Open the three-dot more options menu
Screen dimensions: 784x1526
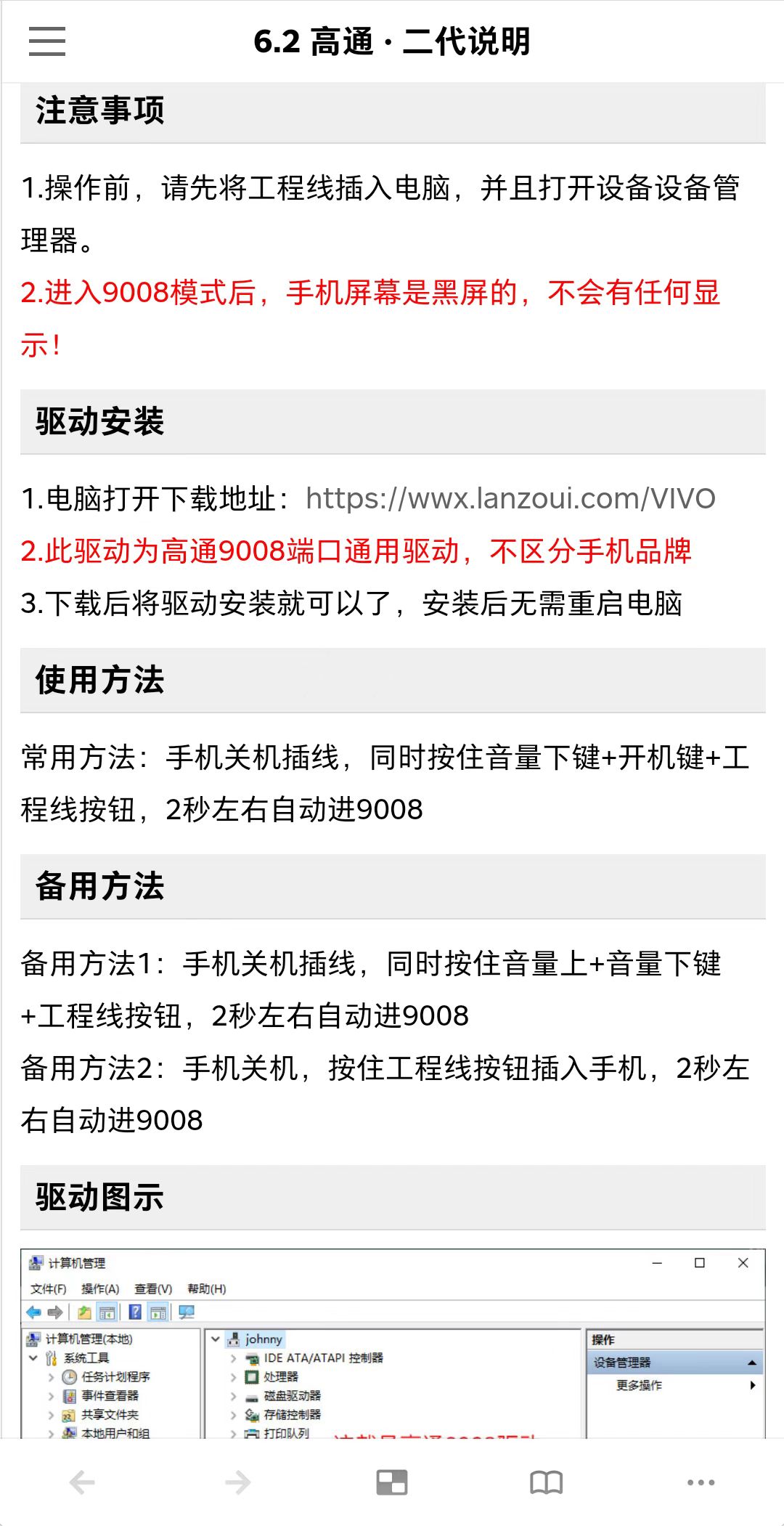[x=701, y=1482]
